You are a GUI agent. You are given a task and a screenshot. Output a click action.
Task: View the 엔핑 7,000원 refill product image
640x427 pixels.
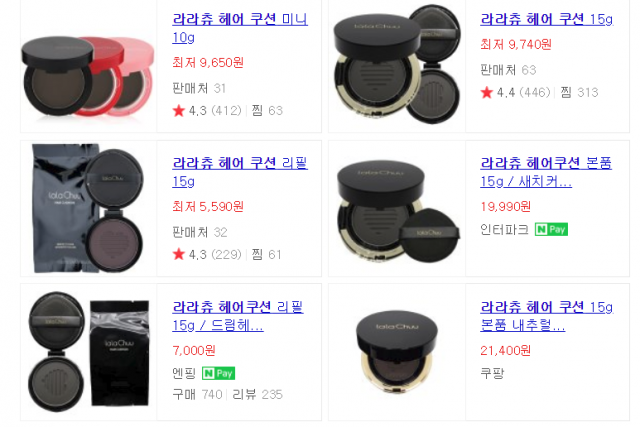[88, 352]
